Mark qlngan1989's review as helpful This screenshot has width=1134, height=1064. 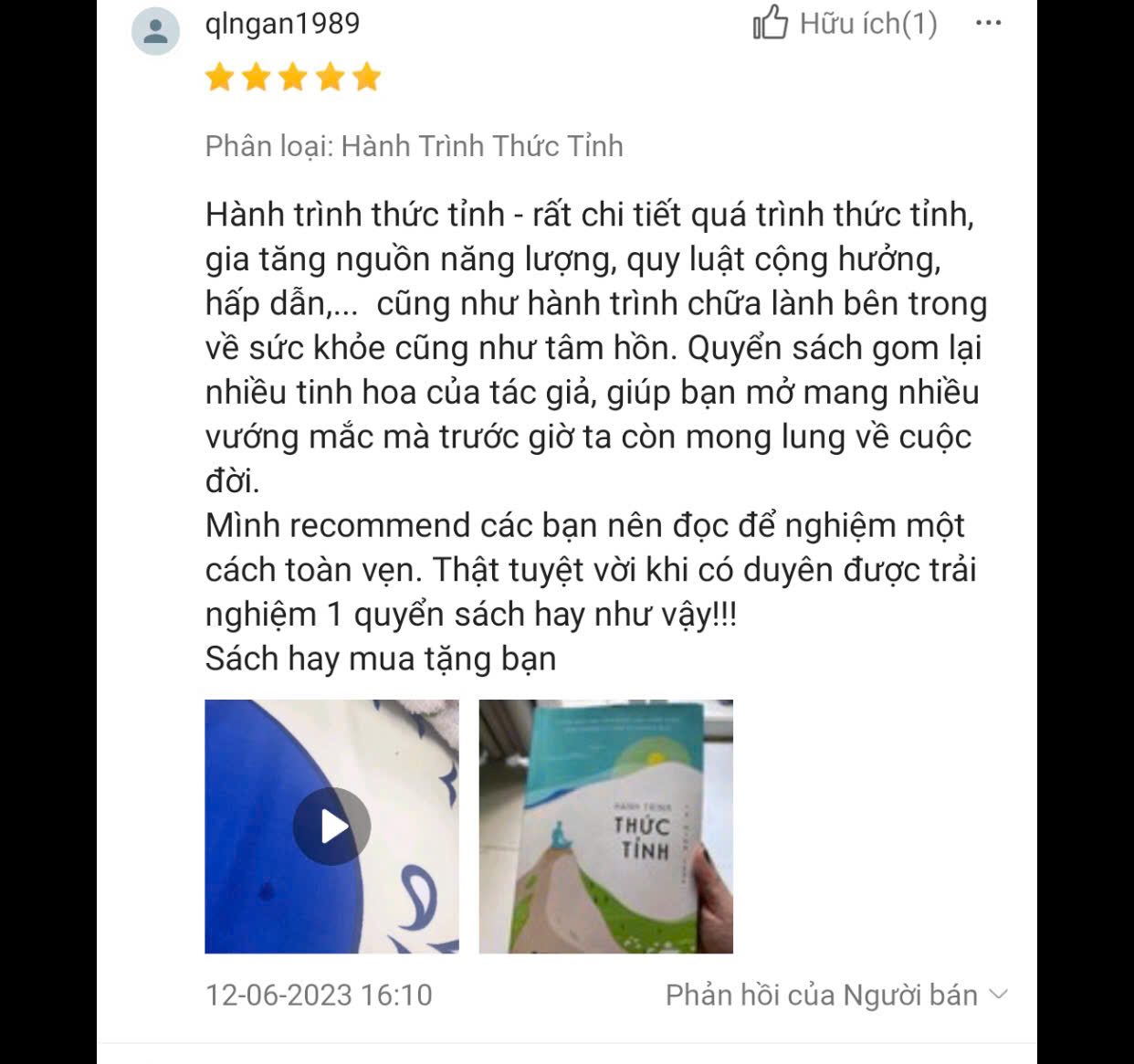(x=845, y=23)
